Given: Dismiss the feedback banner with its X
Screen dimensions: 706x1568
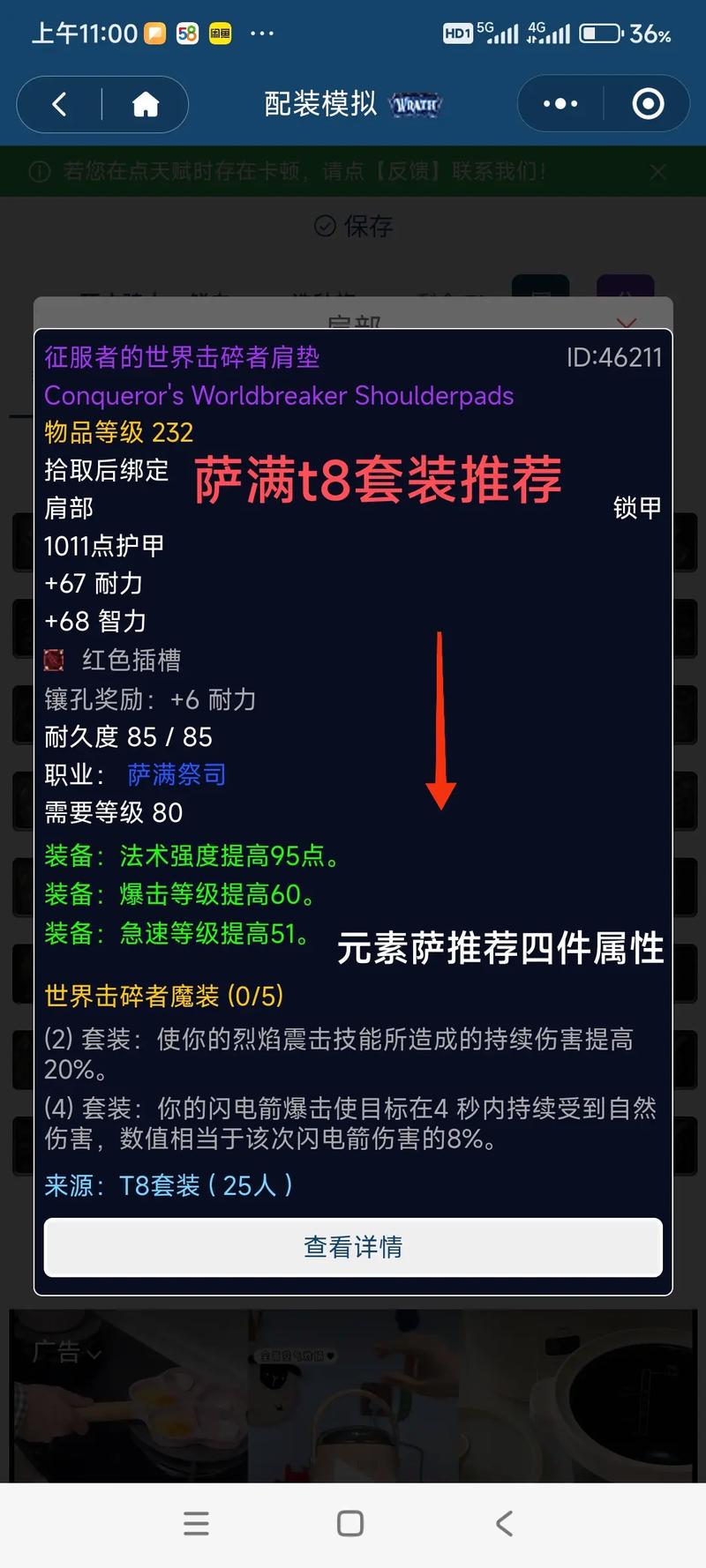Looking at the screenshot, I should click(658, 172).
